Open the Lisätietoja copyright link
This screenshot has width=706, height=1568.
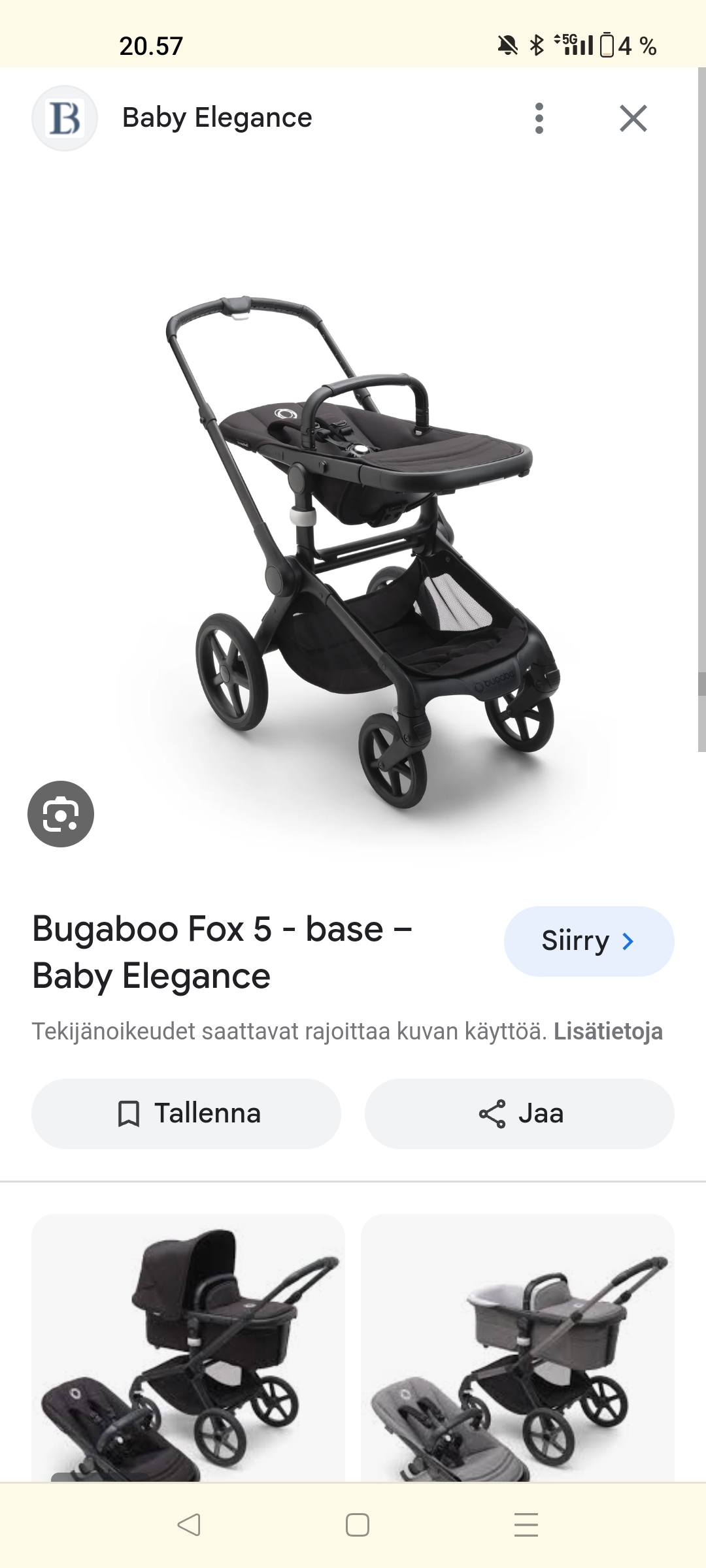pyautogui.click(x=608, y=1031)
